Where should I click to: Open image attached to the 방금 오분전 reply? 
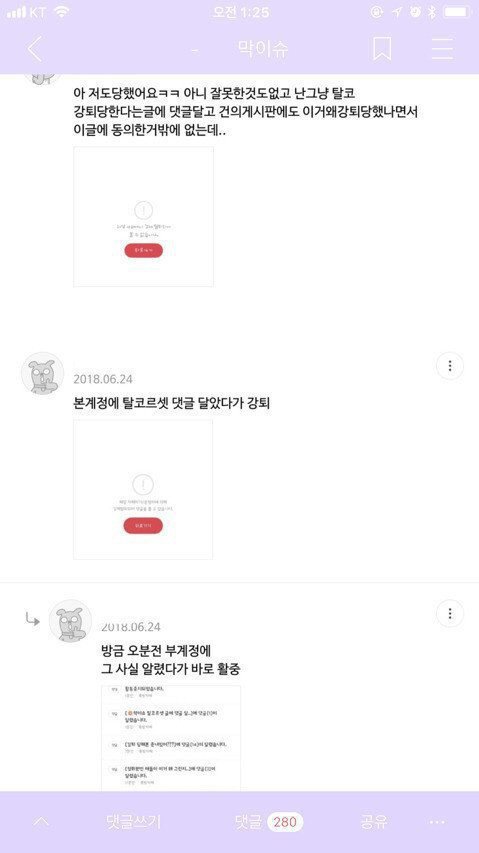click(171, 738)
